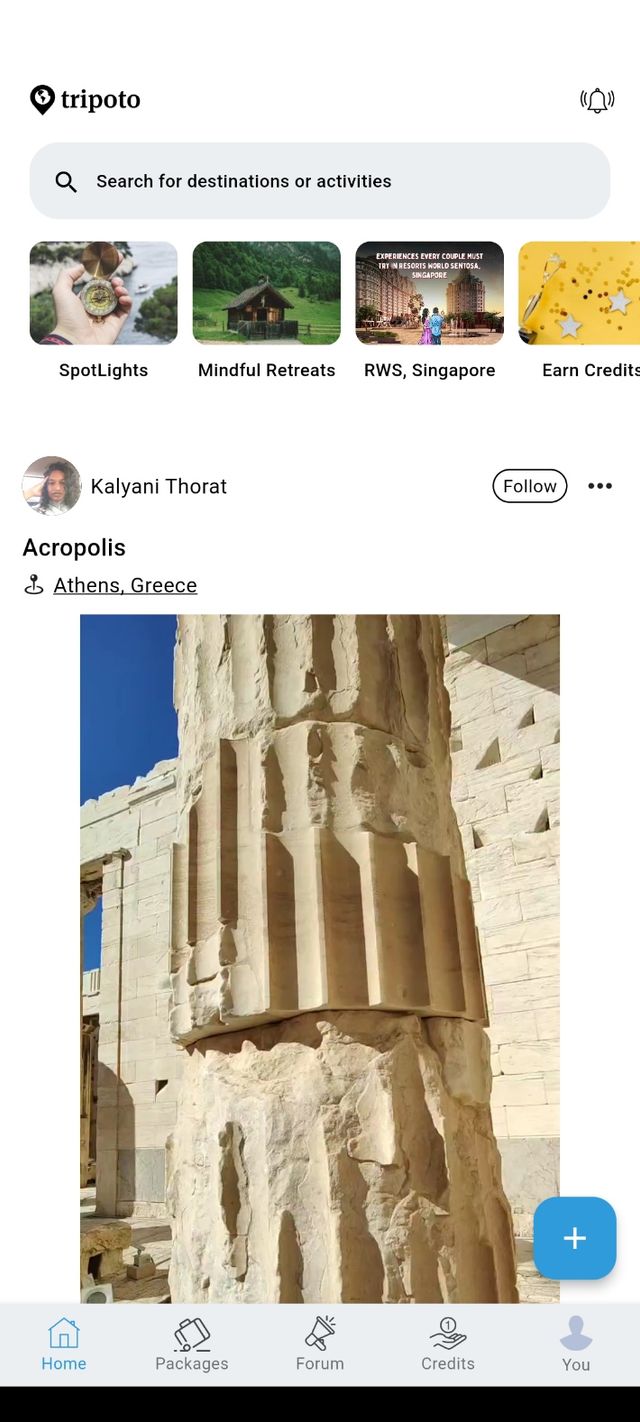Image resolution: width=640 pixels, height=1422 pixels.
Task: Switch to the Forum tab
Action: pyautogui.click(x=320, y=1344)
